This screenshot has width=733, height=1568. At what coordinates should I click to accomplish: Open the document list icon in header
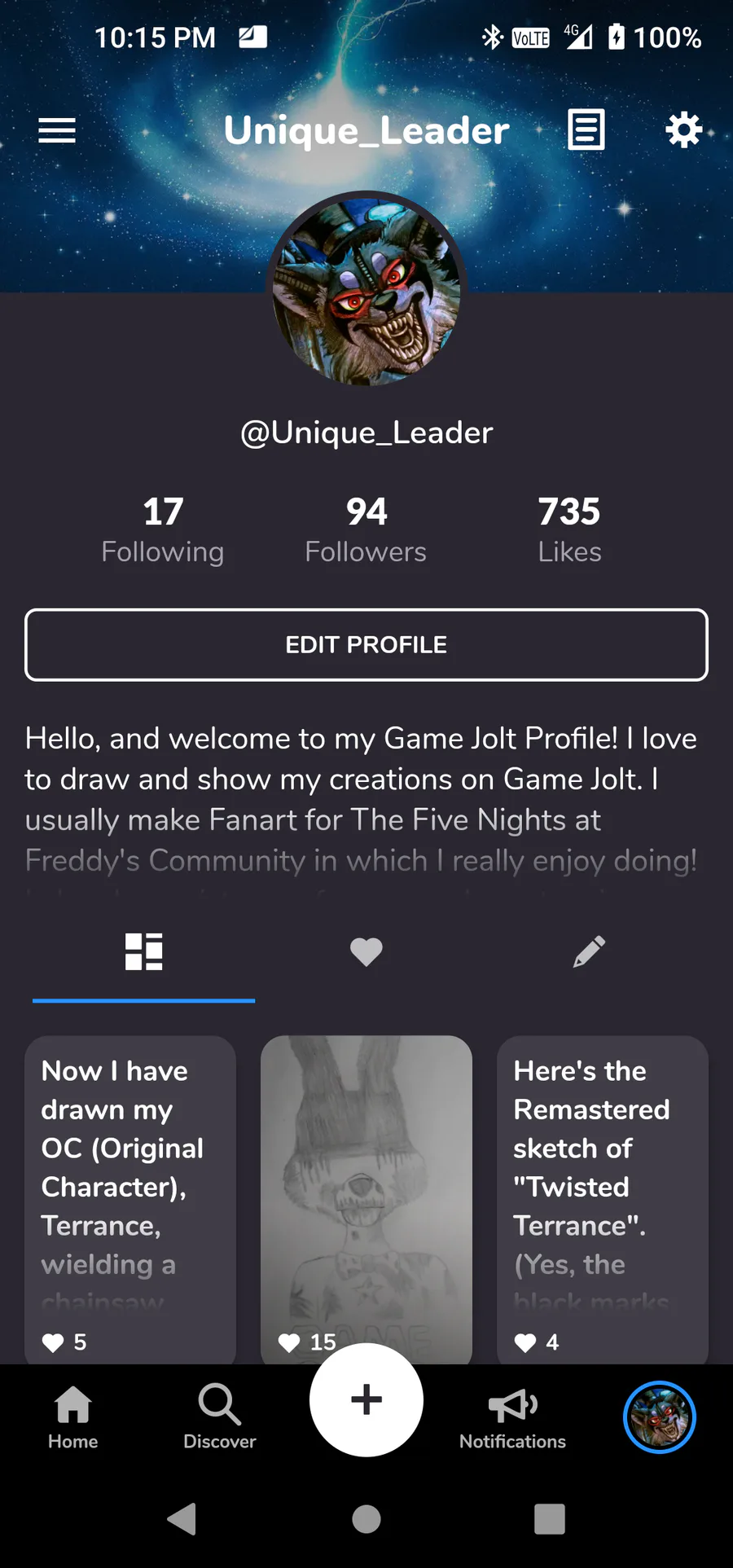pos(586,130)
